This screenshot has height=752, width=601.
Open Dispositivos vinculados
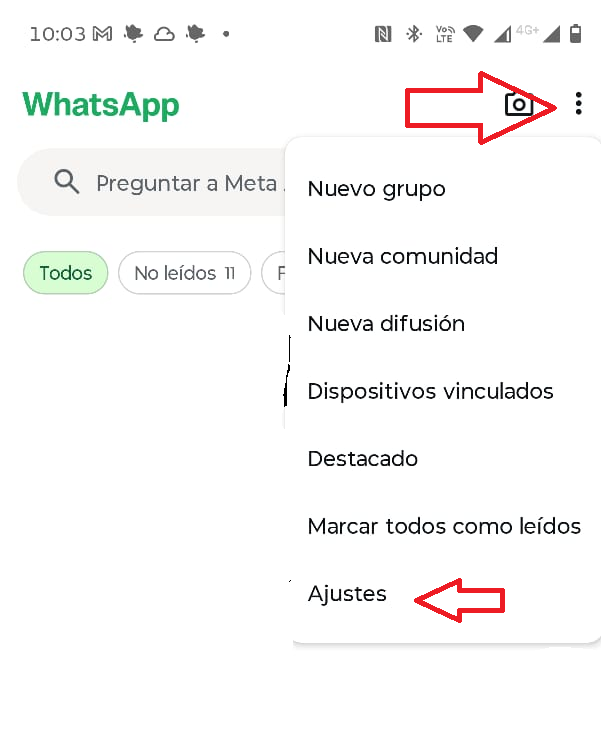coord(430,391)
